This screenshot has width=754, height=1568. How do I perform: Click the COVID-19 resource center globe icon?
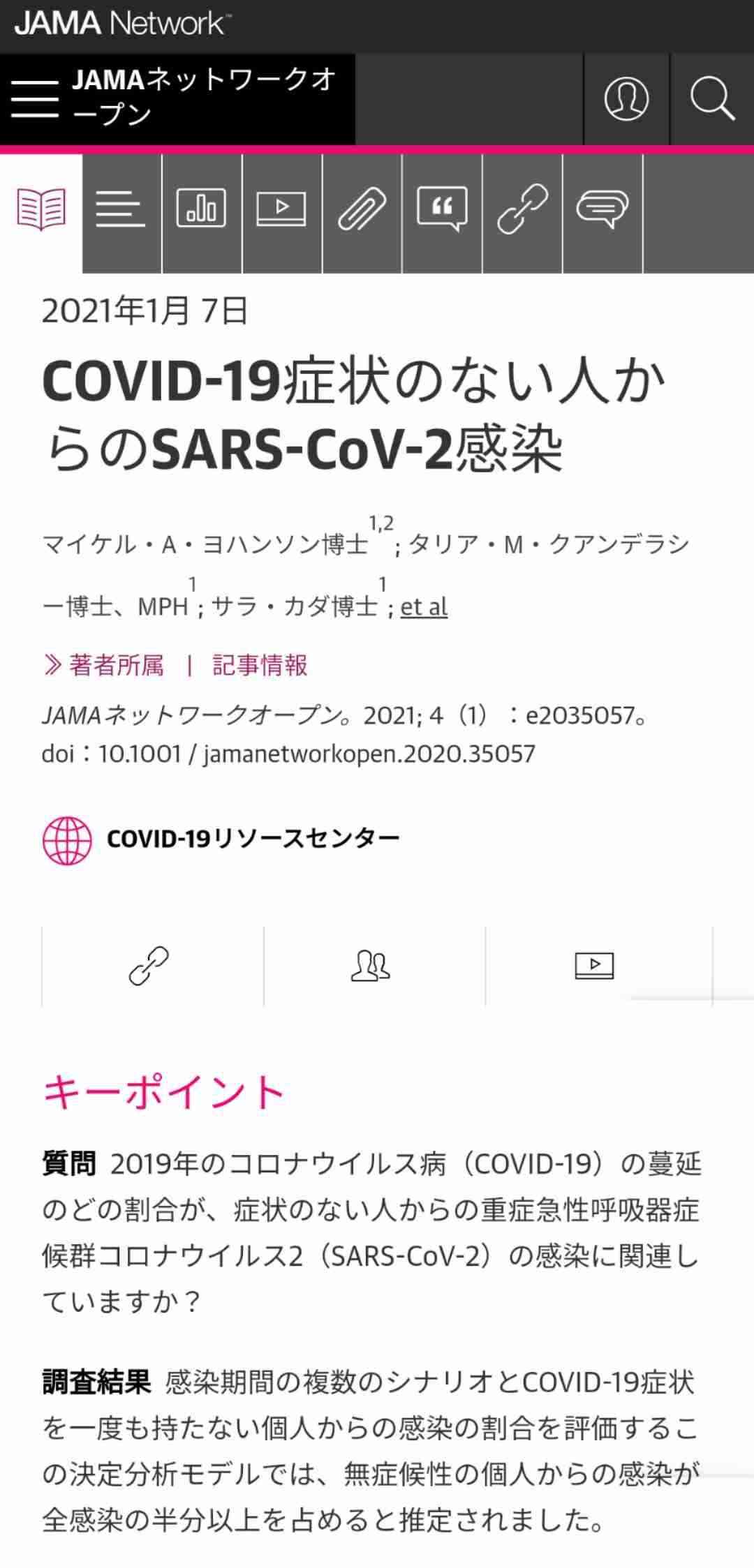[x=66, y=840]
